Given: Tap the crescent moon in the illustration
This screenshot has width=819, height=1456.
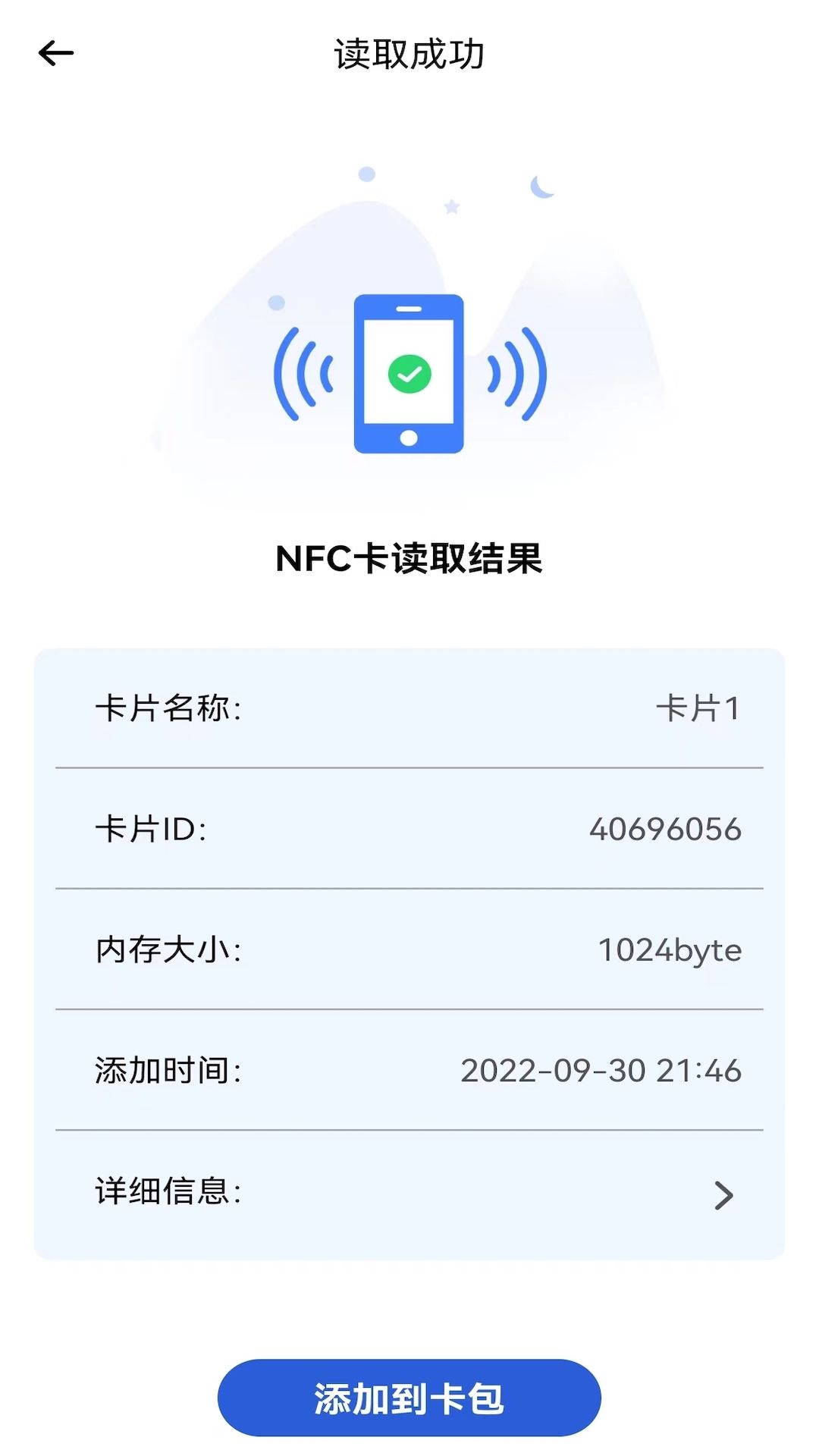Looking at the screenshot, I should [541, 186].
